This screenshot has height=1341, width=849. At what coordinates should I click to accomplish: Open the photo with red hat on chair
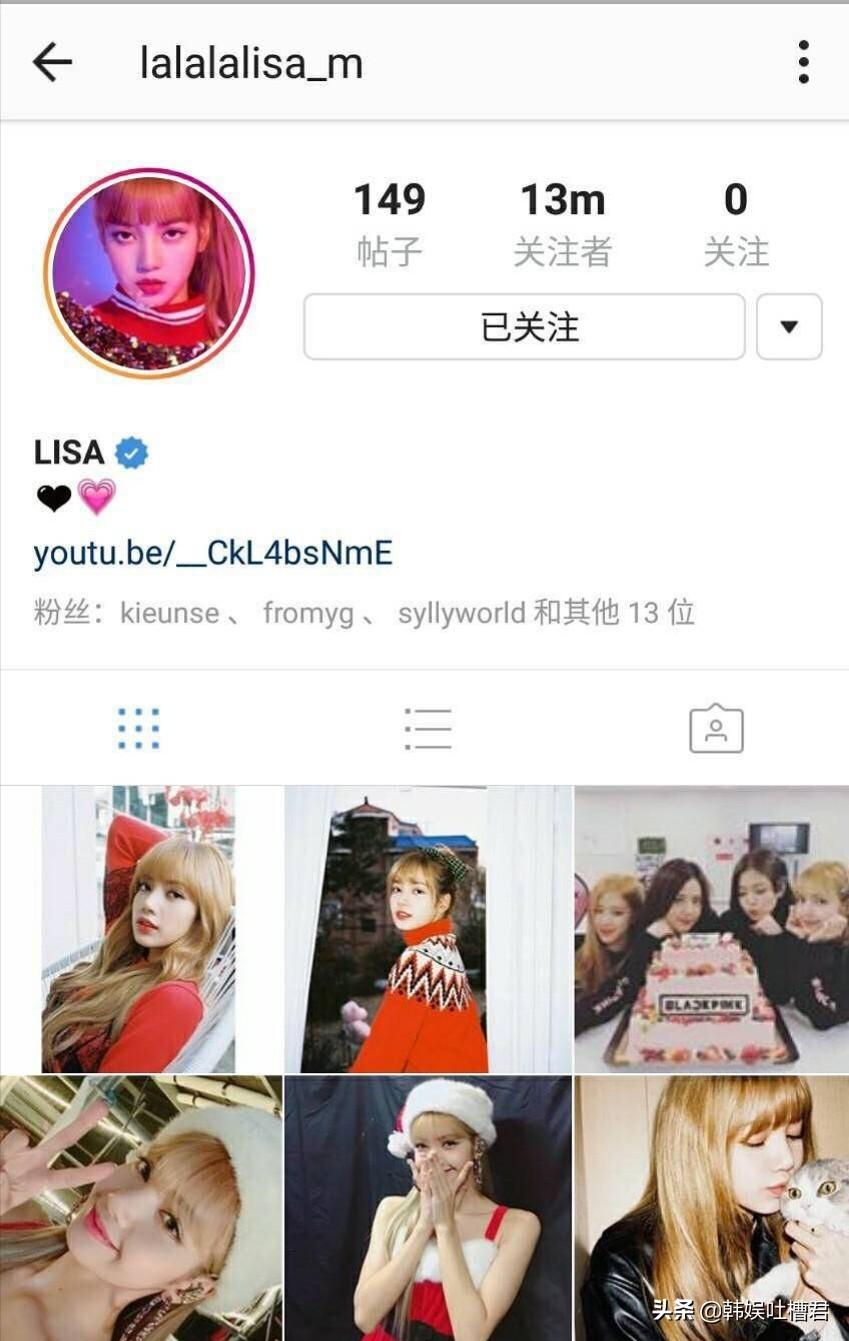[x=140, y=929]
